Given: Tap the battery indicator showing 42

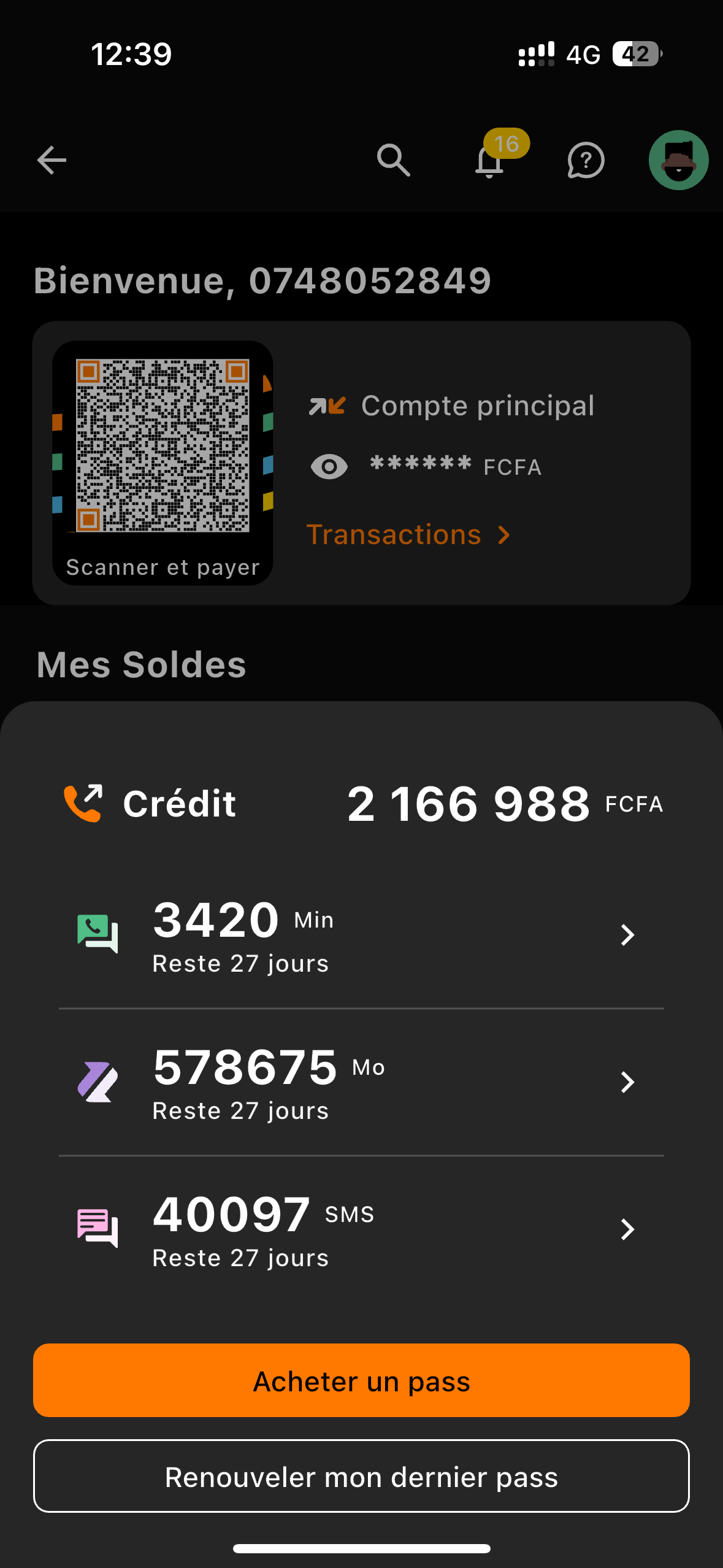Looking at the screenshot, I should click(635, 54).
